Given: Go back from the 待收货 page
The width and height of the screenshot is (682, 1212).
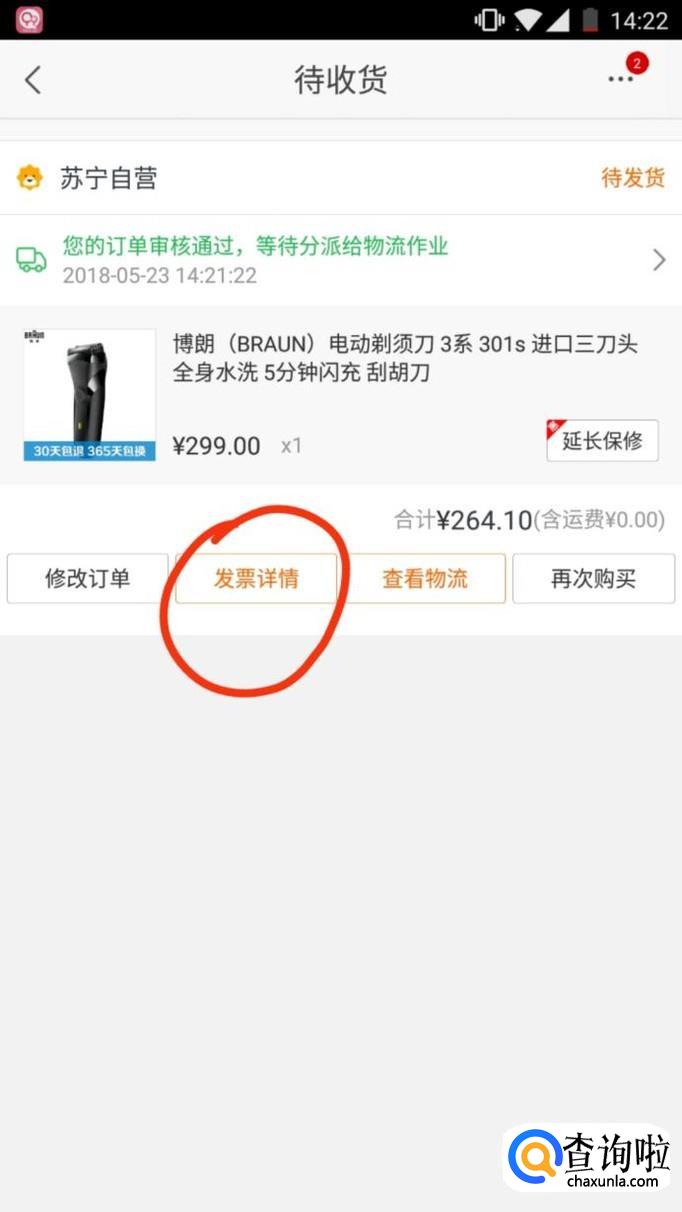Looking at the screenshot, I should (33, 80).
